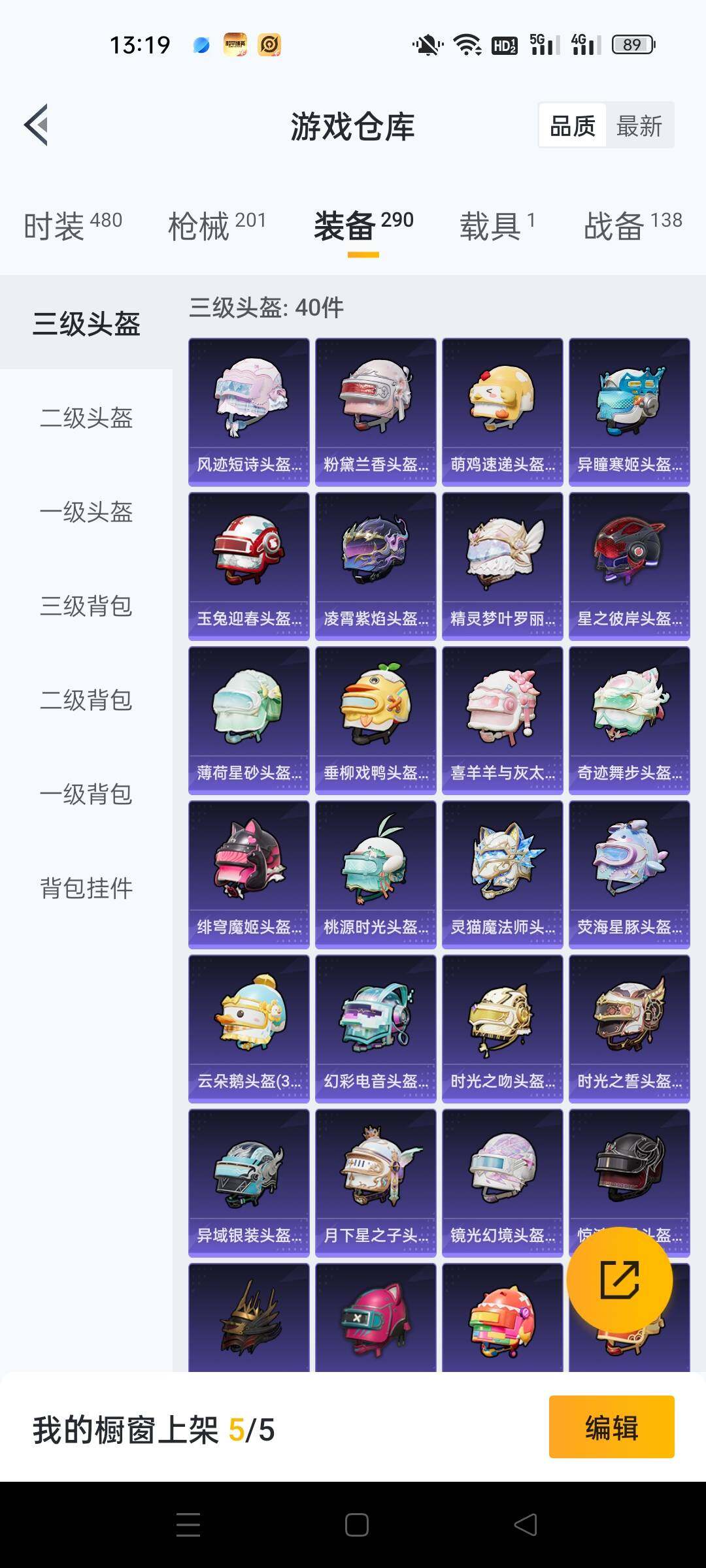View the 萌鸡速递头盔 helmet

(x=503, y=412)
